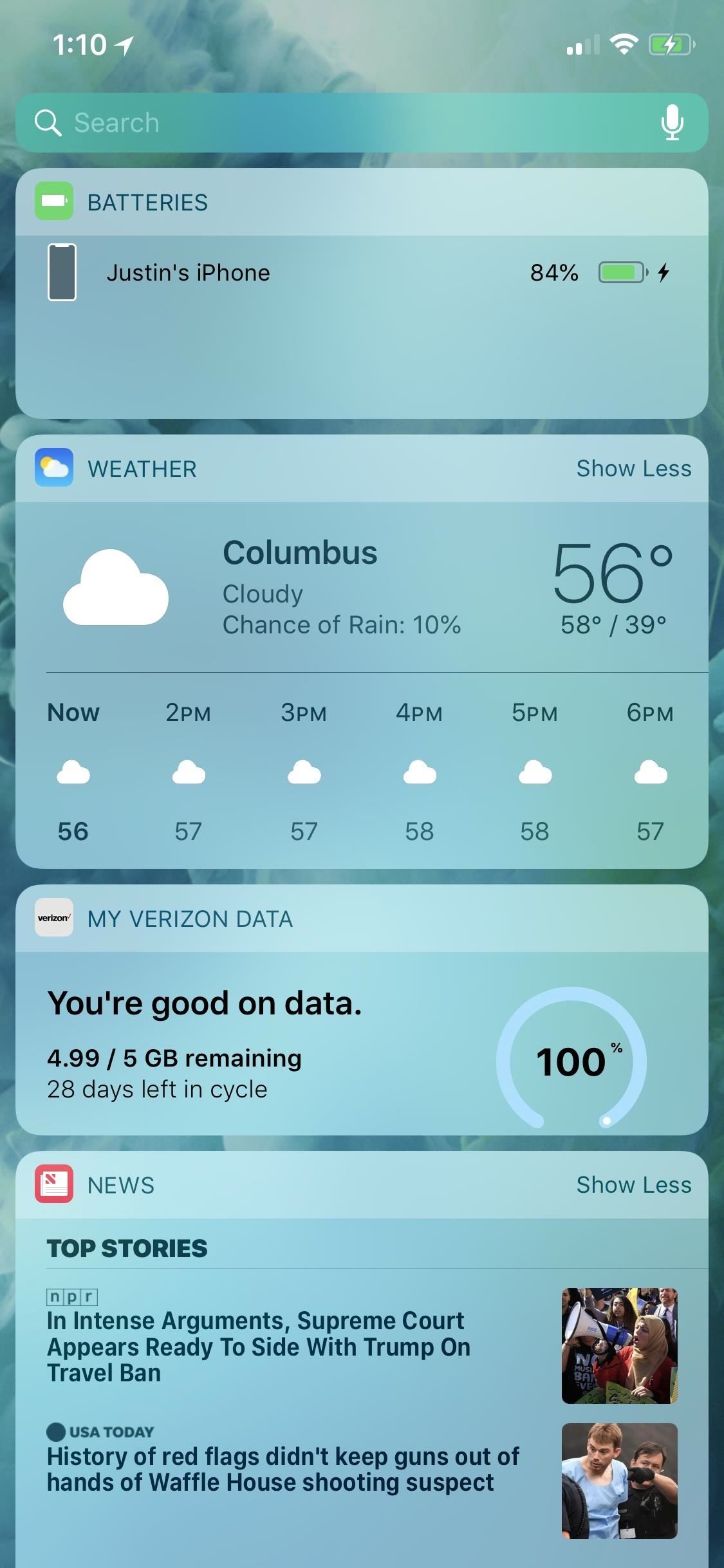This screenshot has height=1568, width=724.
Task: Open USA Today Waffle House shooting story
Action: (x=283, y=1469)
